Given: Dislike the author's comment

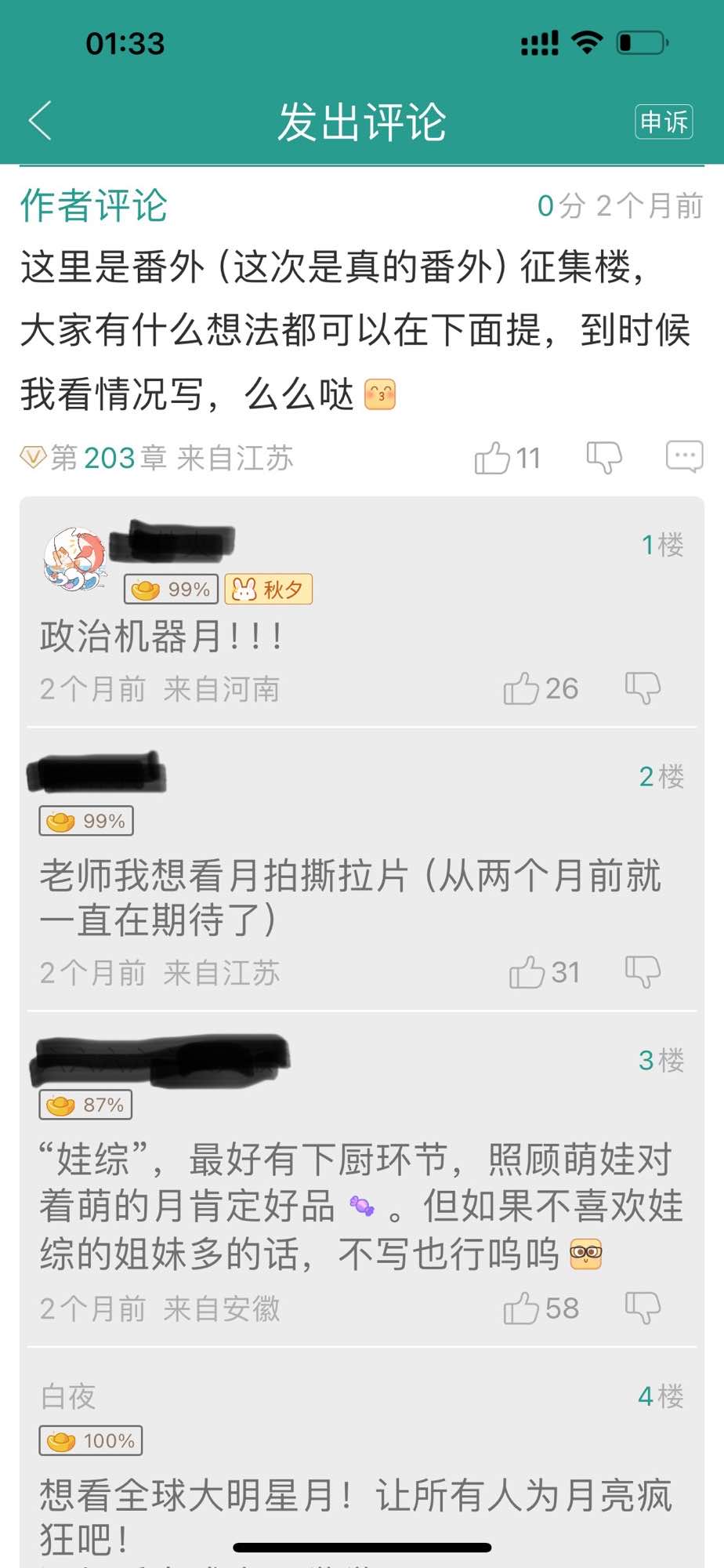Looking at the screenshot, I should coord(604,457).
